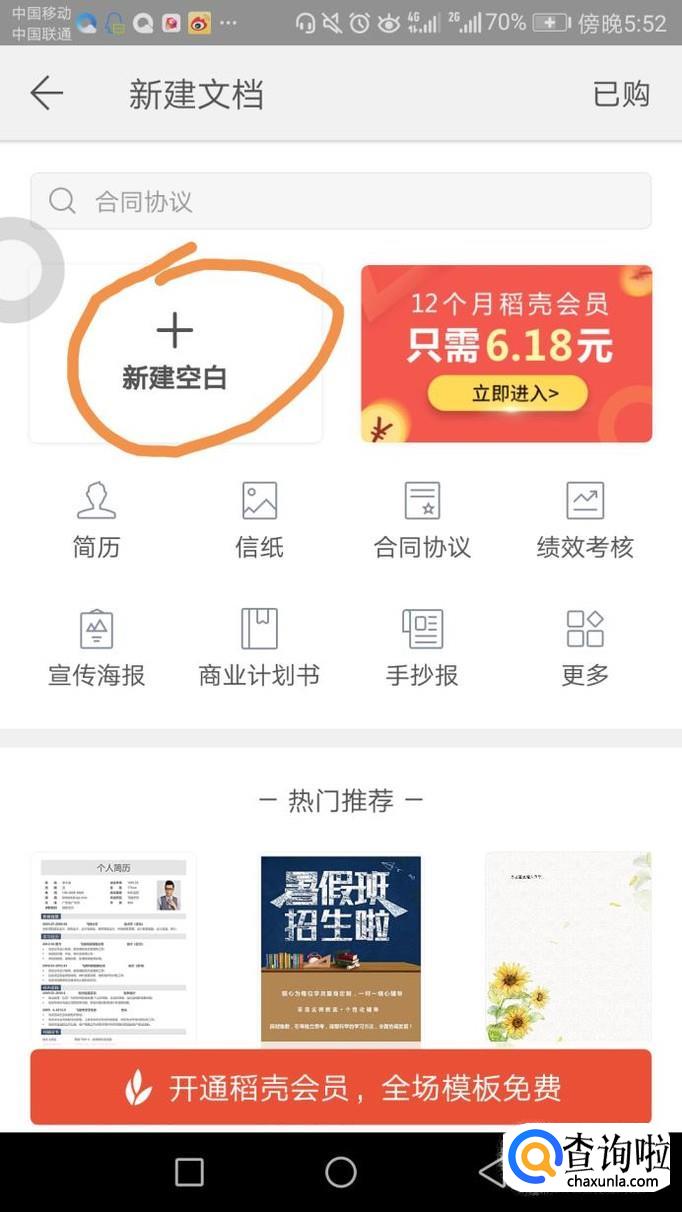Open the 信纸 template category
Viewport: 682px width, 1212px height.
click(x=259, y=520)
